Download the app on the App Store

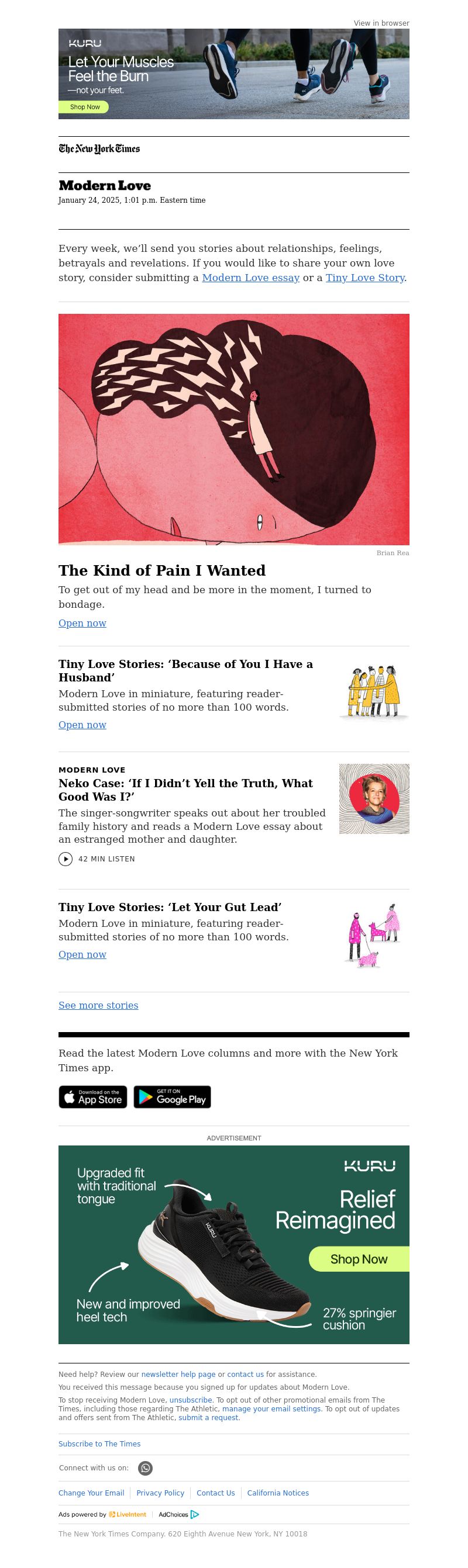92,1097
